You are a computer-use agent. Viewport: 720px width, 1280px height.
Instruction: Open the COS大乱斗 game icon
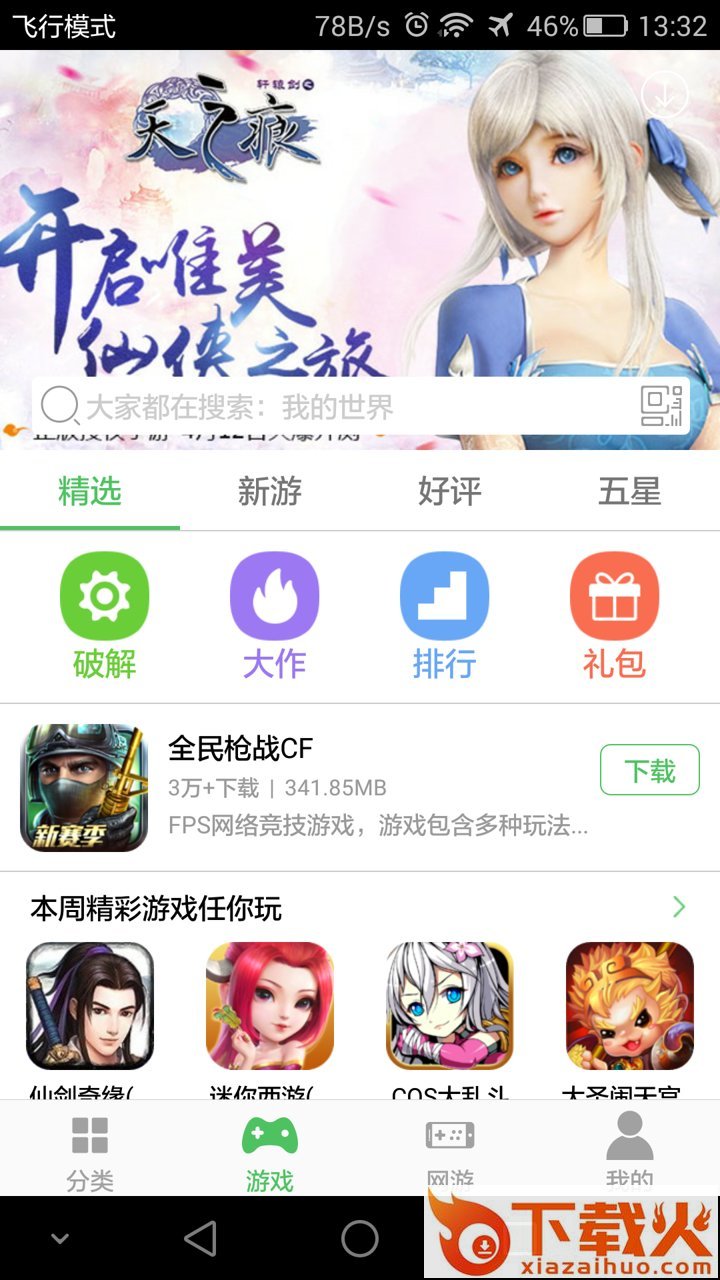450,1006
